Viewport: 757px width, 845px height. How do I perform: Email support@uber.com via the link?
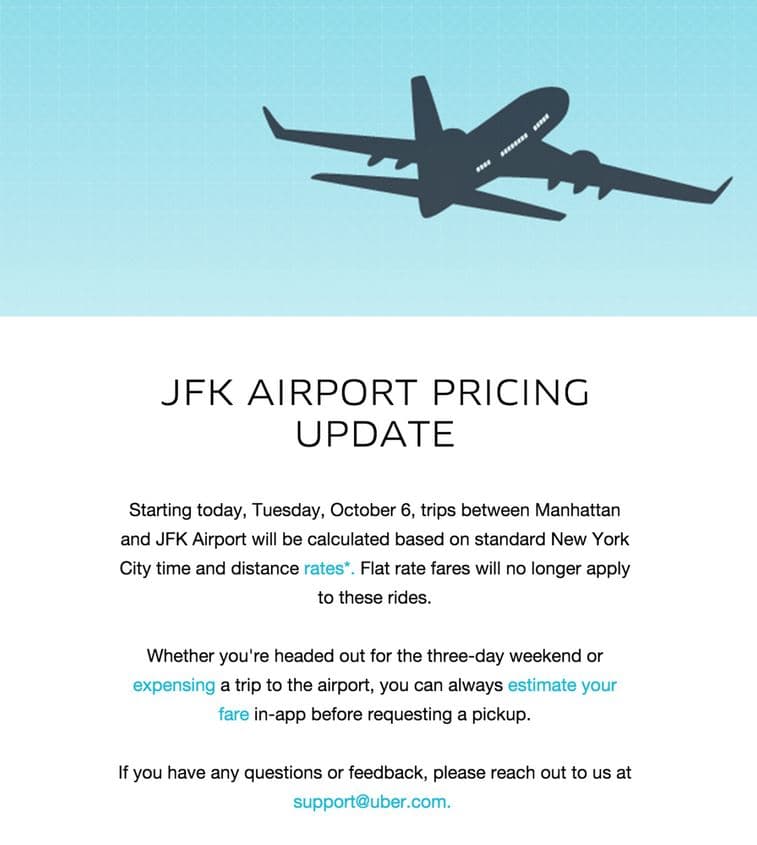371,802
